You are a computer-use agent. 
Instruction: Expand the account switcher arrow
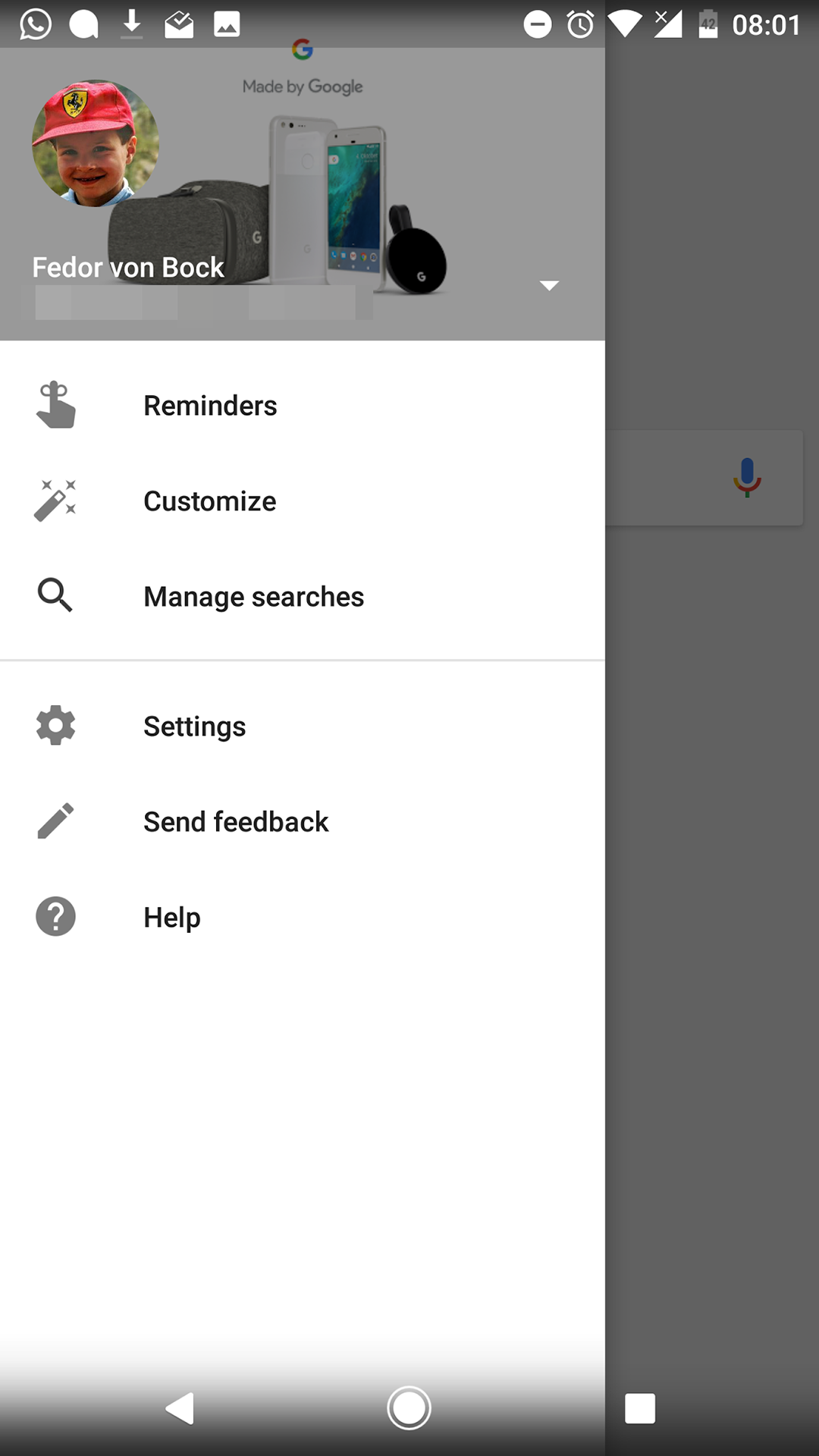(x=549, y=286)
